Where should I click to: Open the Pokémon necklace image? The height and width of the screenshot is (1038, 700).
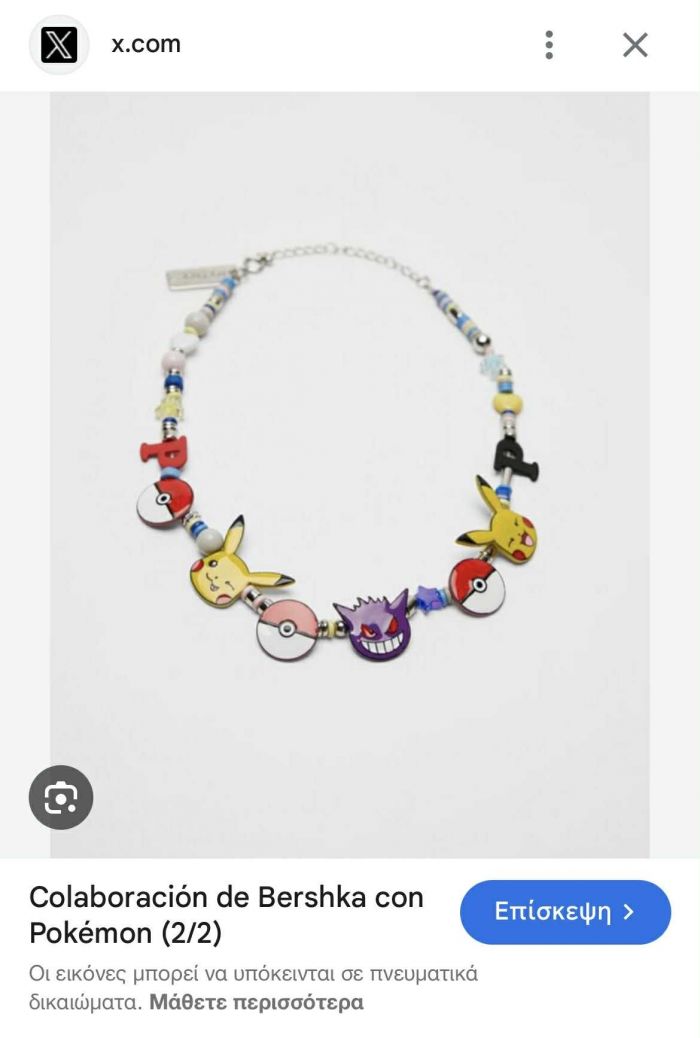point(350,470)
